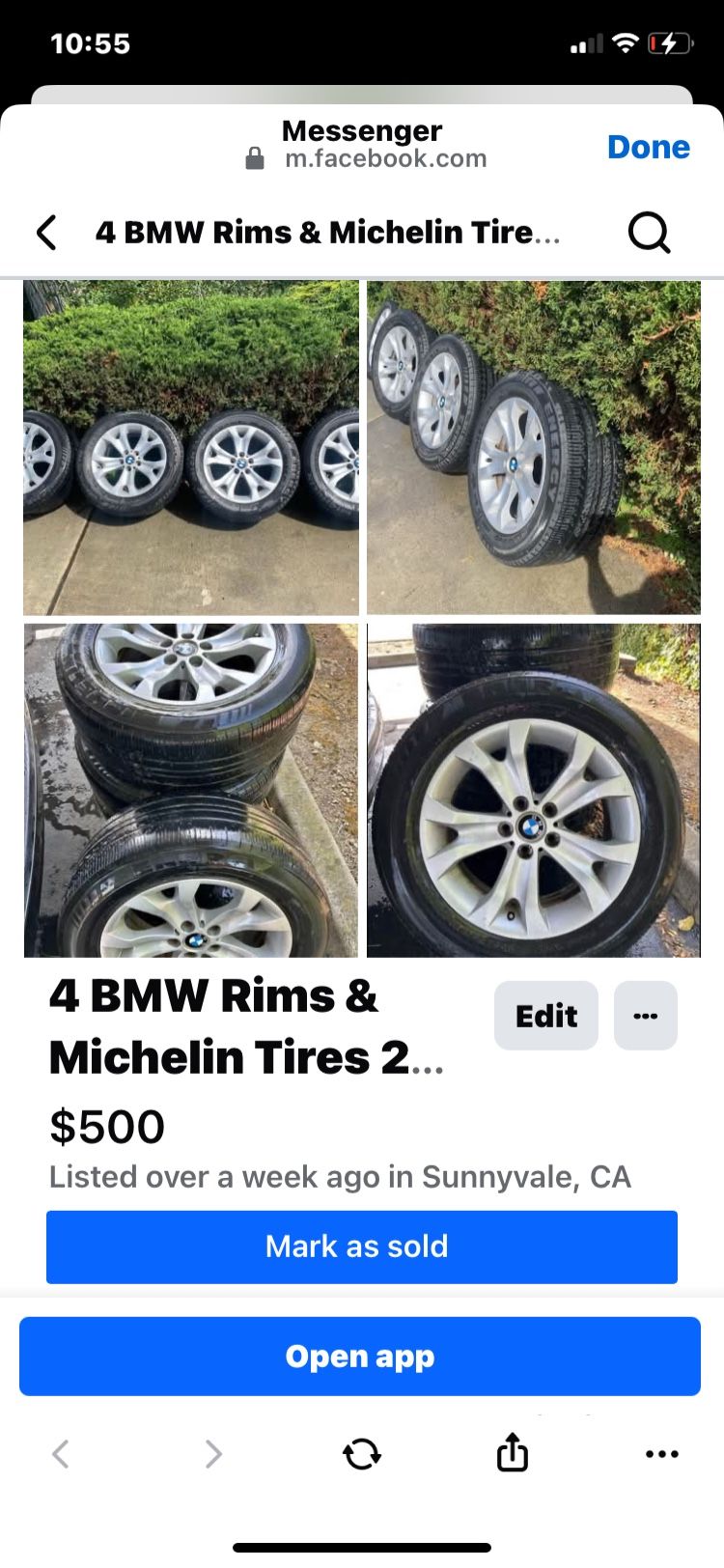Image resolution: width=724 pixels, height=1568 pixels.
Task: Tap Done to close the in-app browser
Action: [649, 146]
